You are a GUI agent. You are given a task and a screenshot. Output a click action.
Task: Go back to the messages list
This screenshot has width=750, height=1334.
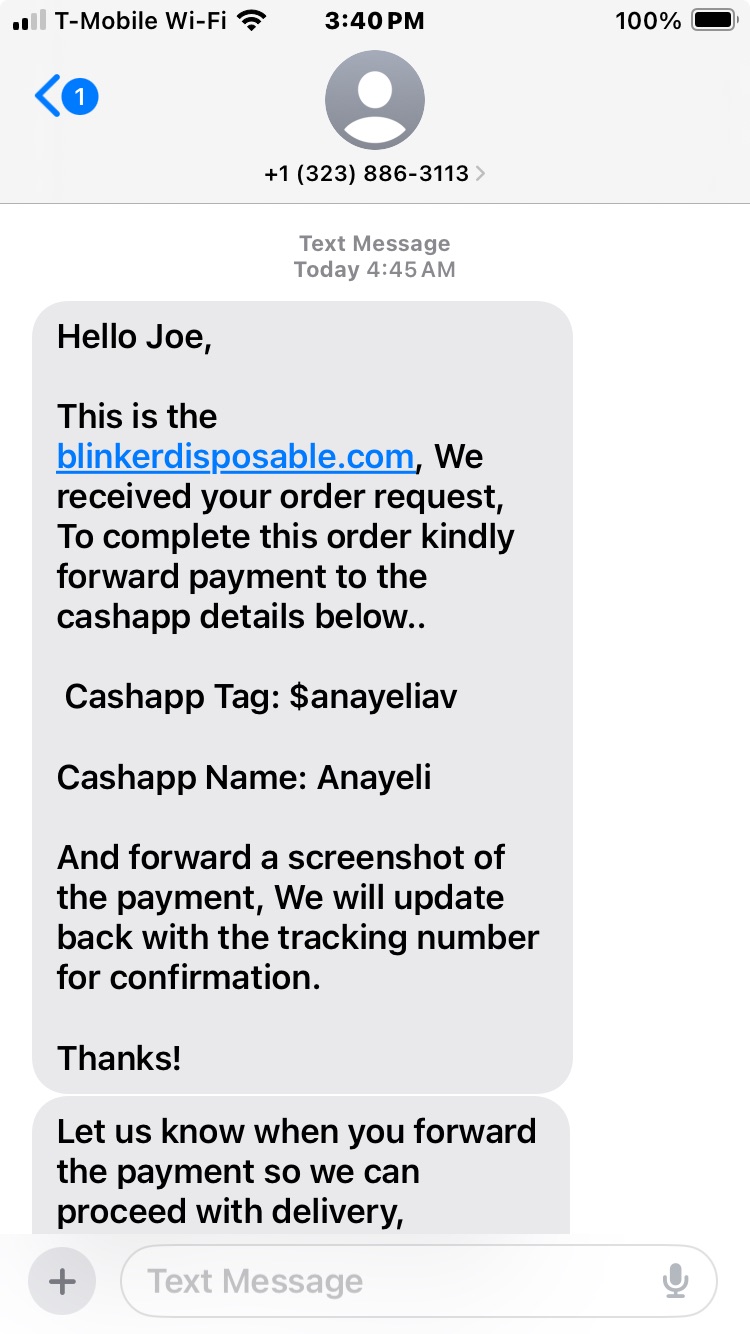(62, 97)
